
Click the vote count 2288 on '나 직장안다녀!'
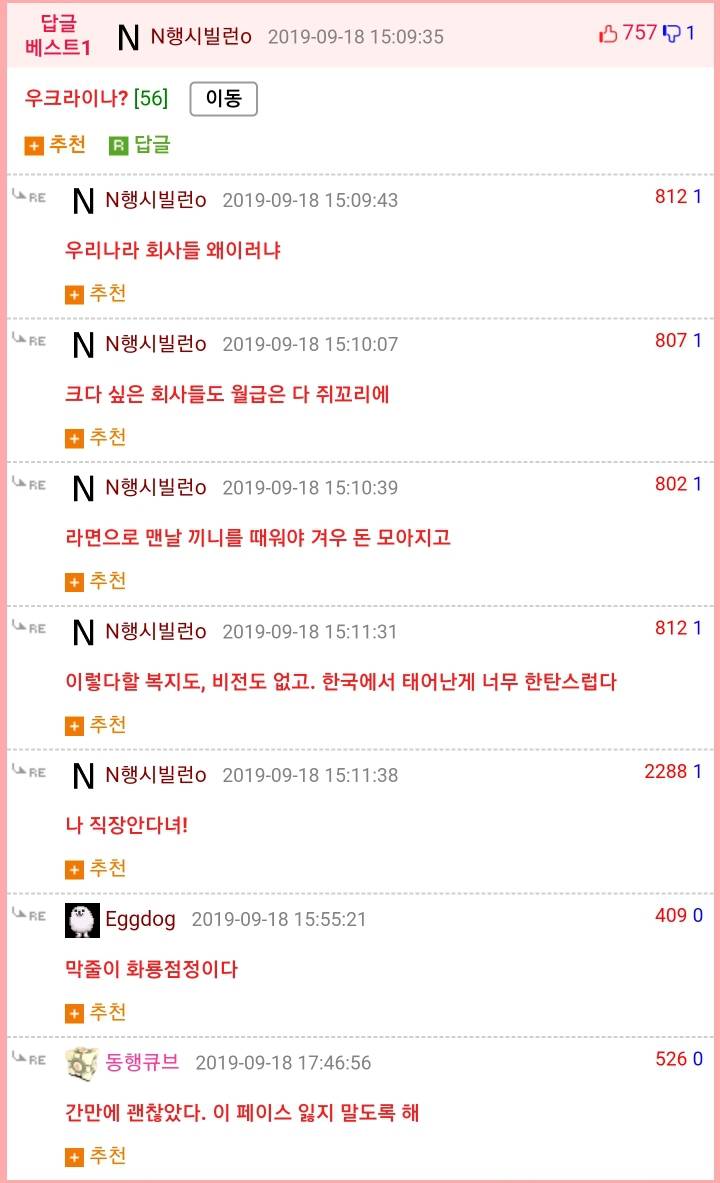pyautogui.click(x=667, y=770)
